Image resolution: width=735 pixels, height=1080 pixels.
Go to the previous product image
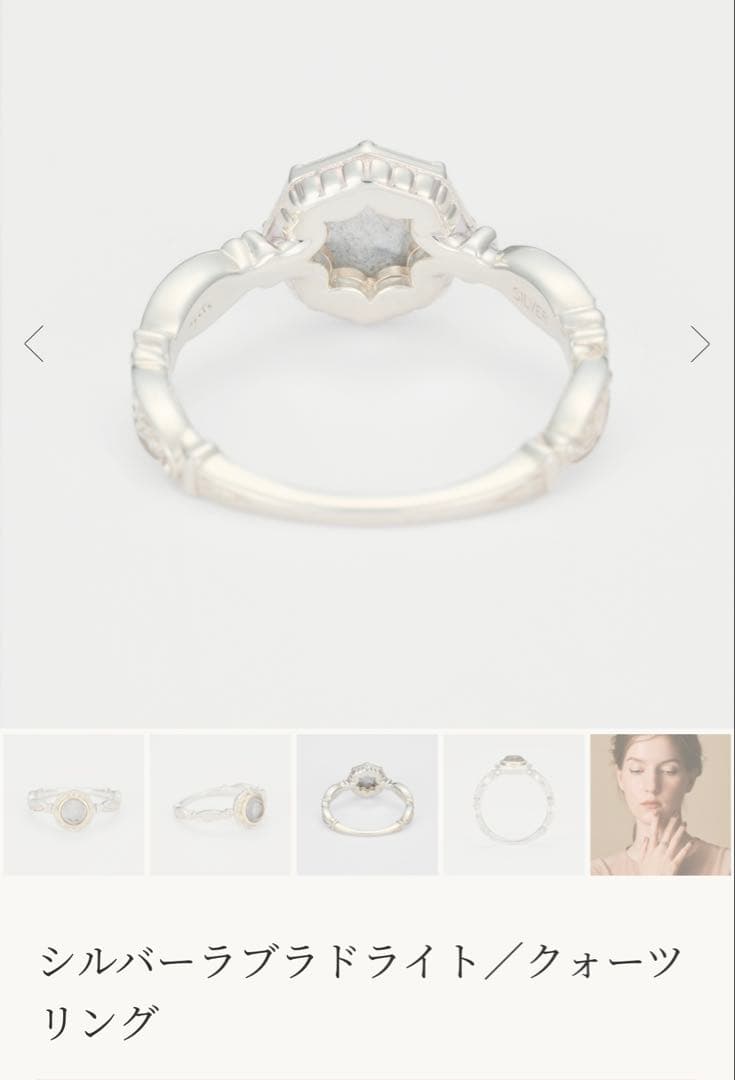[35, 344]
